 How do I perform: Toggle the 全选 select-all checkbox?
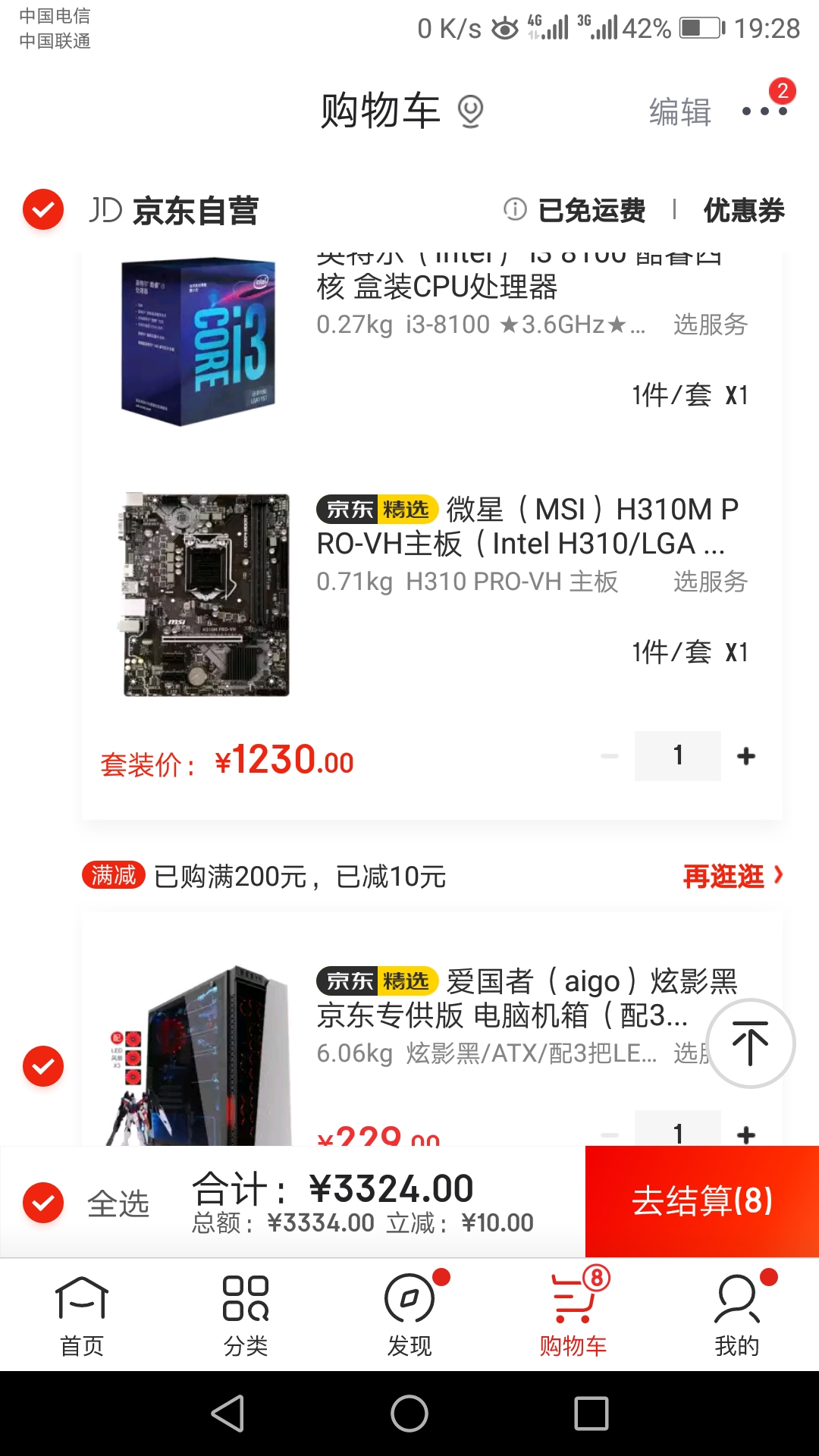(x=43, y=1203)
